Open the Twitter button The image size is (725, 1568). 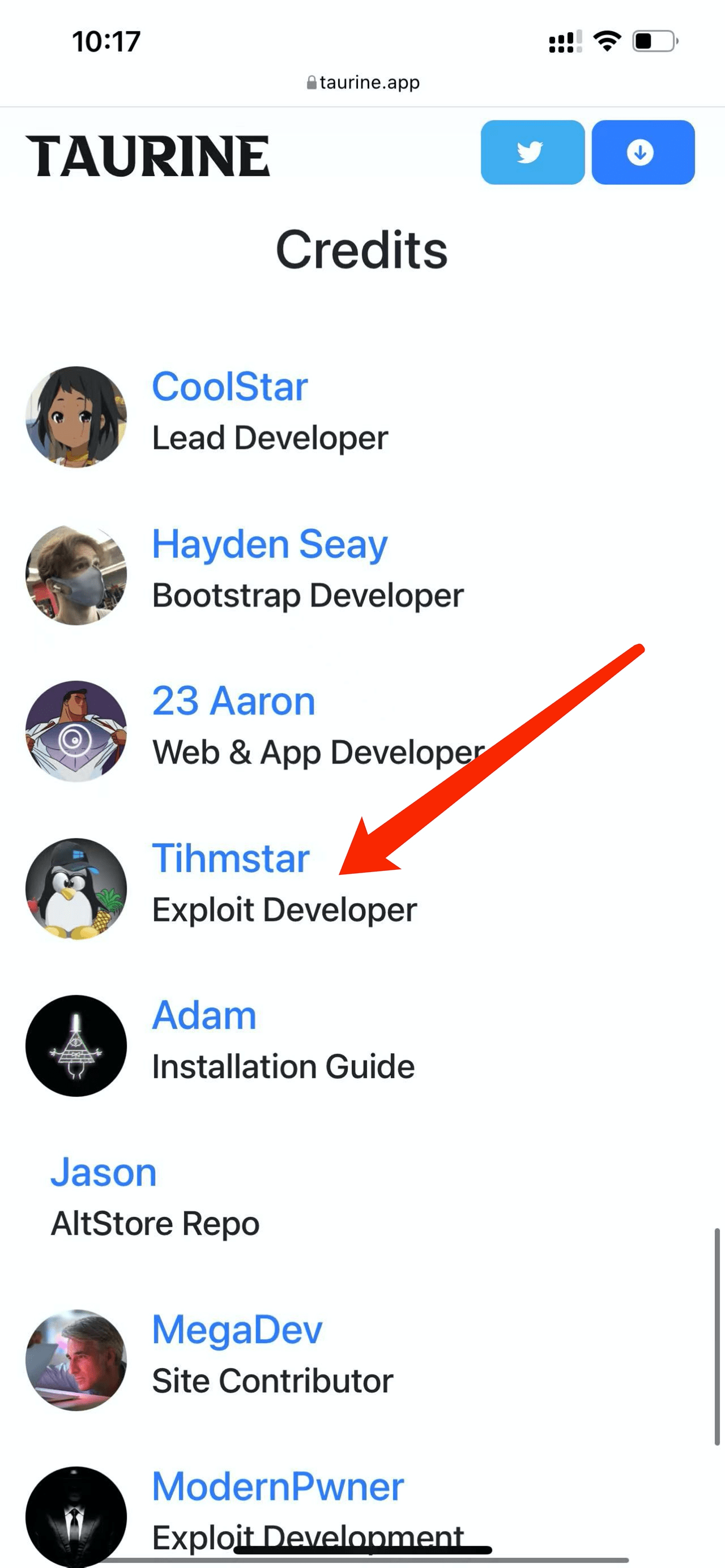tap(532, 152)
